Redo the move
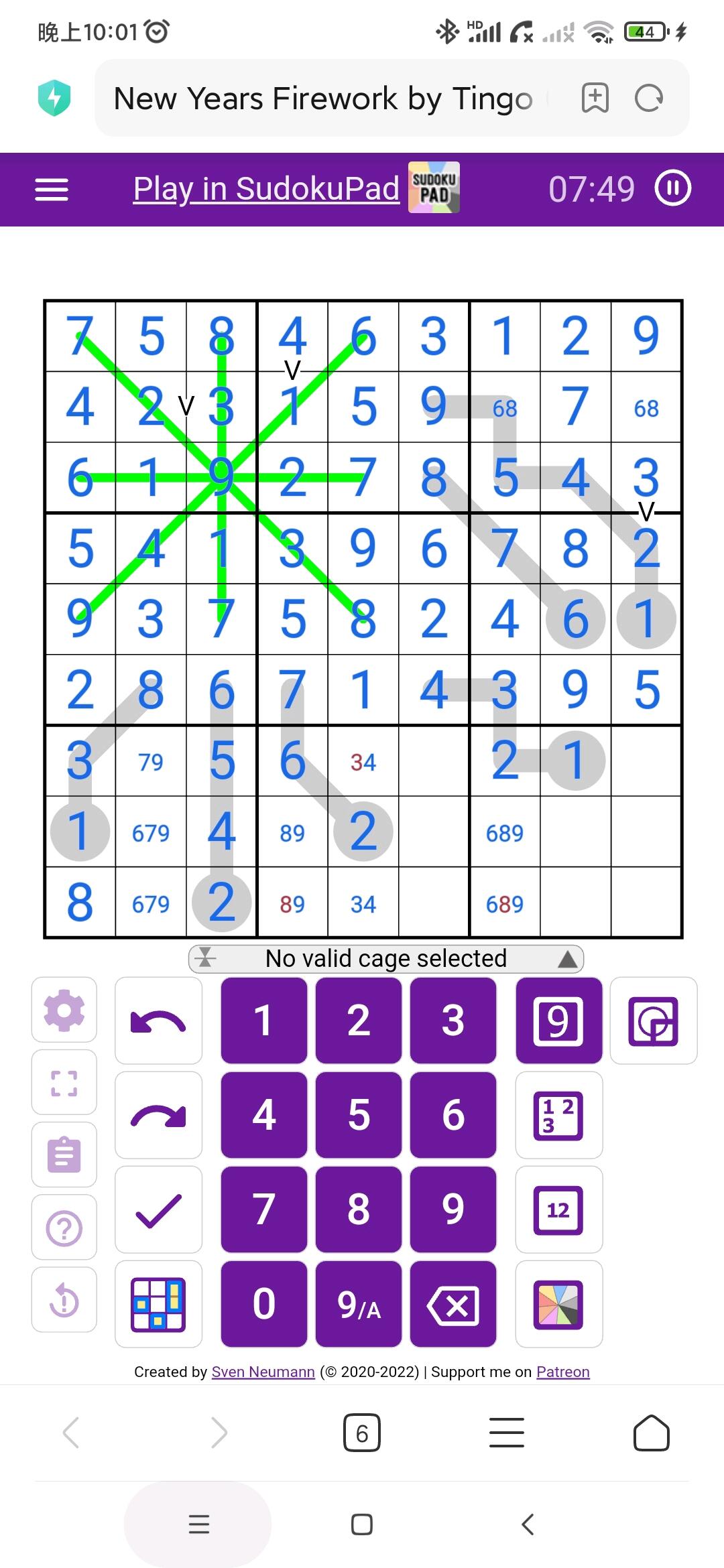 [x=158, y=1115]
